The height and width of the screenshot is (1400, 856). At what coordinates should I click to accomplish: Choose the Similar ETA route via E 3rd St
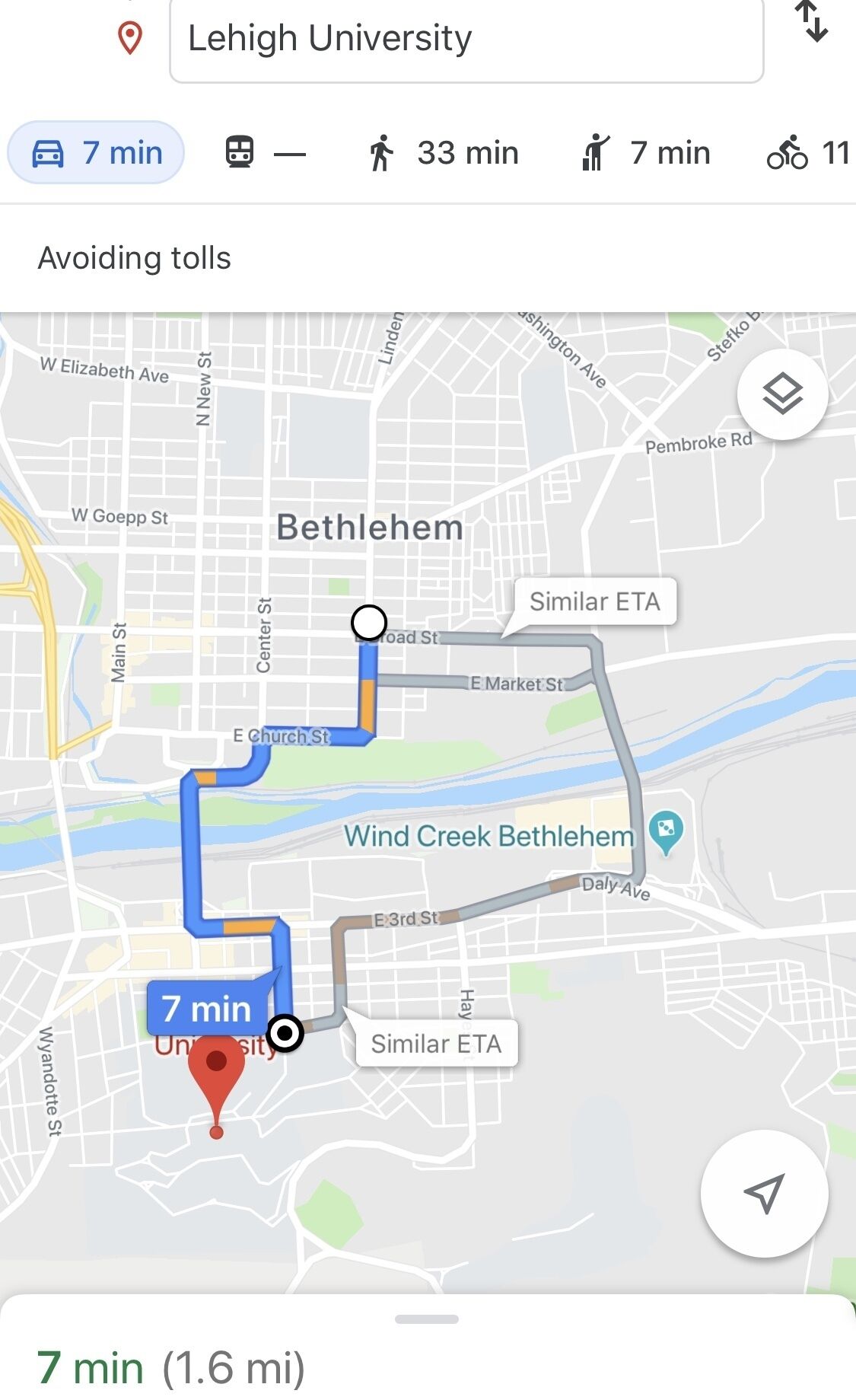pyautogui.click(x=436, y=1043)
